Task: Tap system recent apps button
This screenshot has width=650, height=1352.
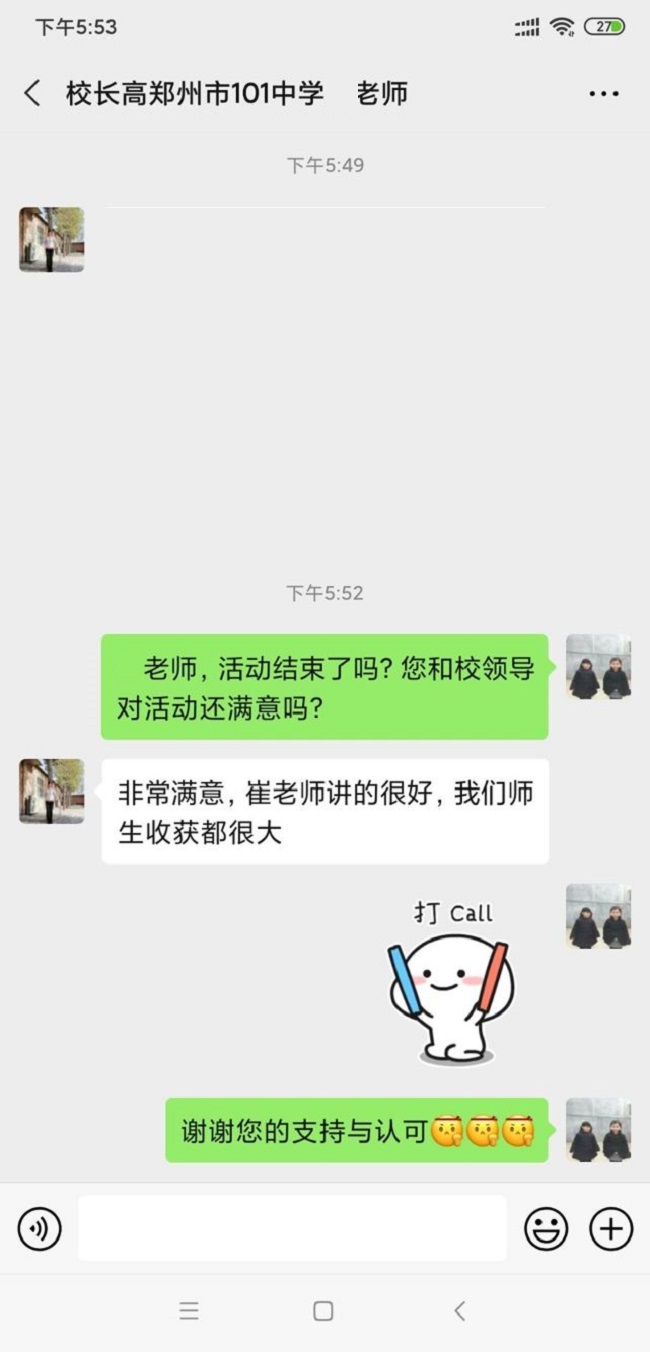Action: tap(189, 1311)
